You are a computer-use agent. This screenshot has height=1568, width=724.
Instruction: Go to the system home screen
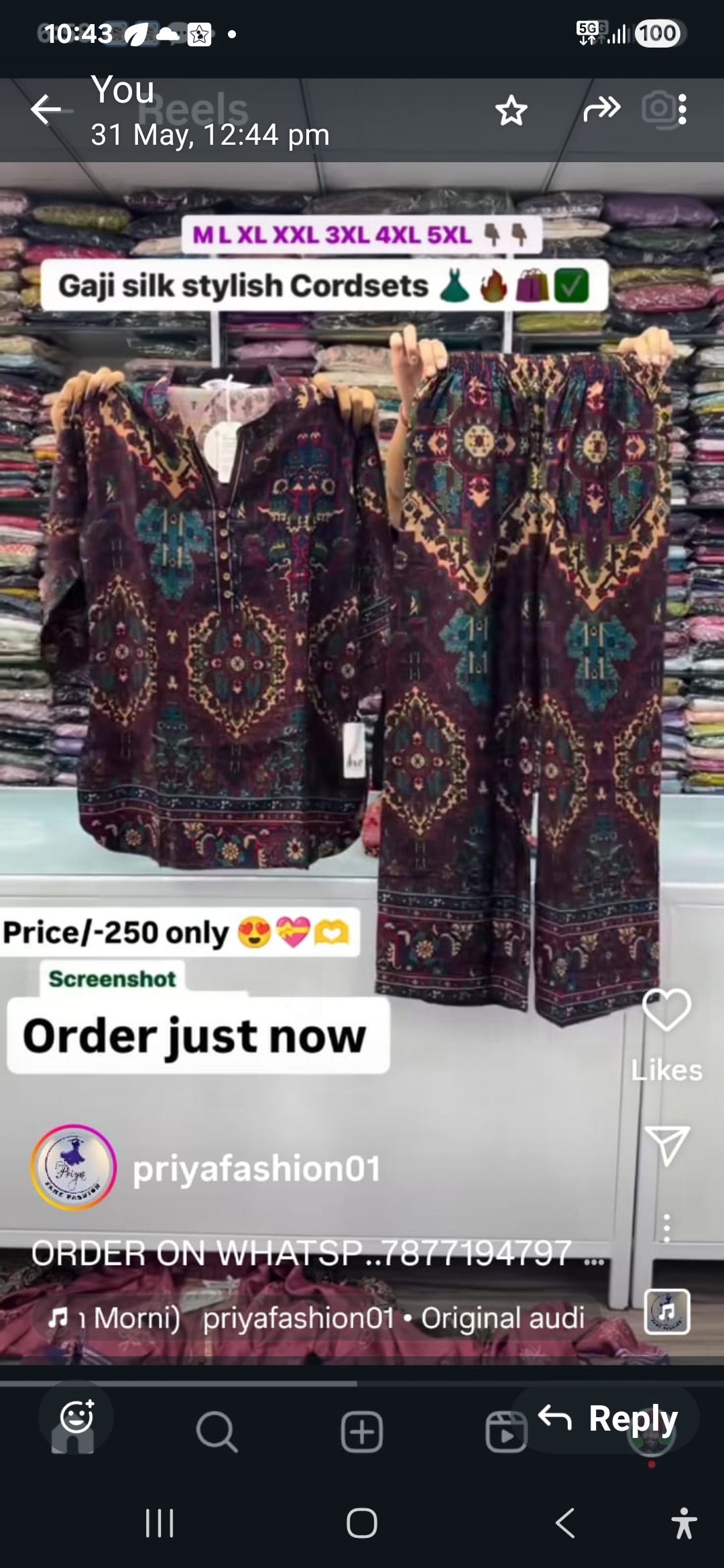362,1523
